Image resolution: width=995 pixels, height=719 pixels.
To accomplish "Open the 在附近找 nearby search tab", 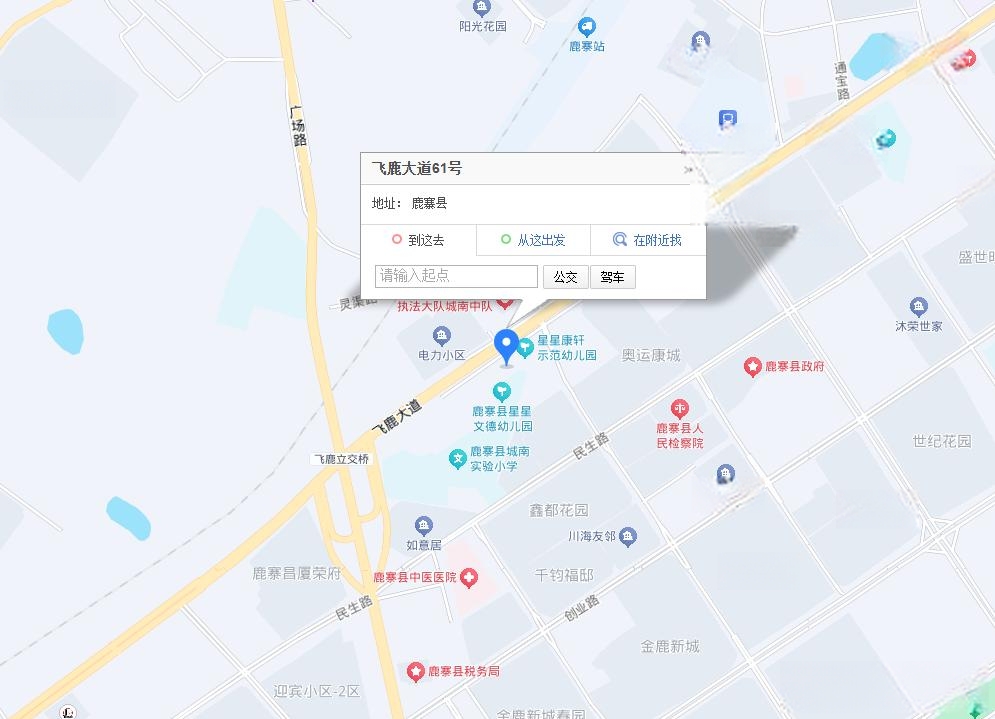I will coord(647,240).
